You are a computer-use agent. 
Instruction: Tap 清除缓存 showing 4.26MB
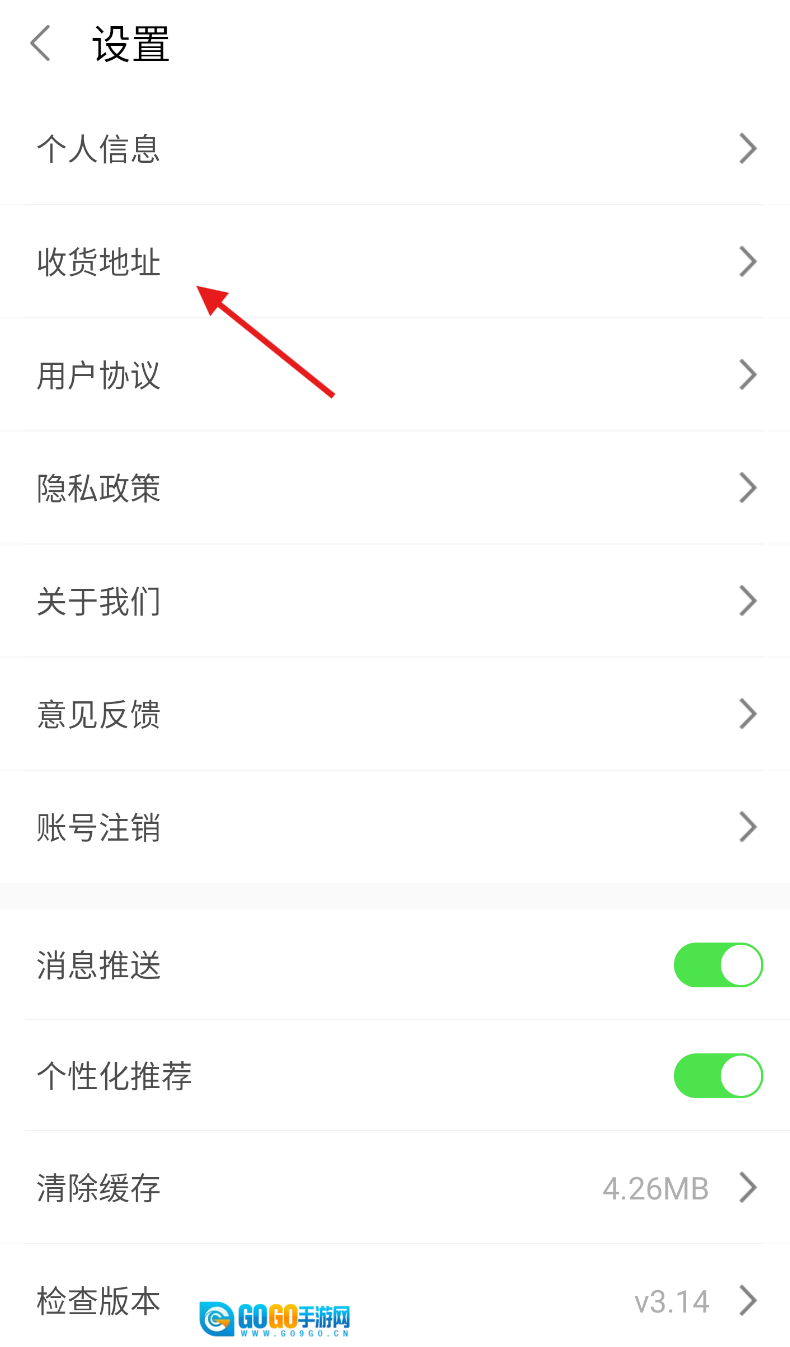point(395,1188)
